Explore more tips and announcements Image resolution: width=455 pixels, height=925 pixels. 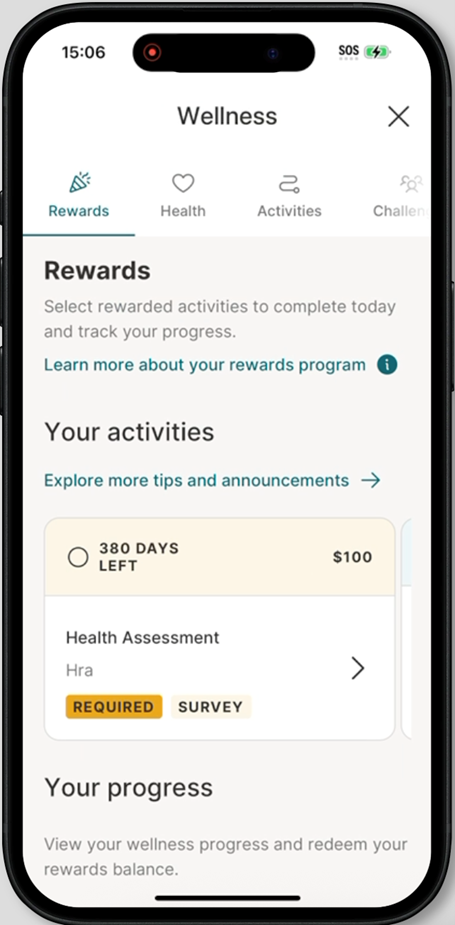(x=212, y=480)
